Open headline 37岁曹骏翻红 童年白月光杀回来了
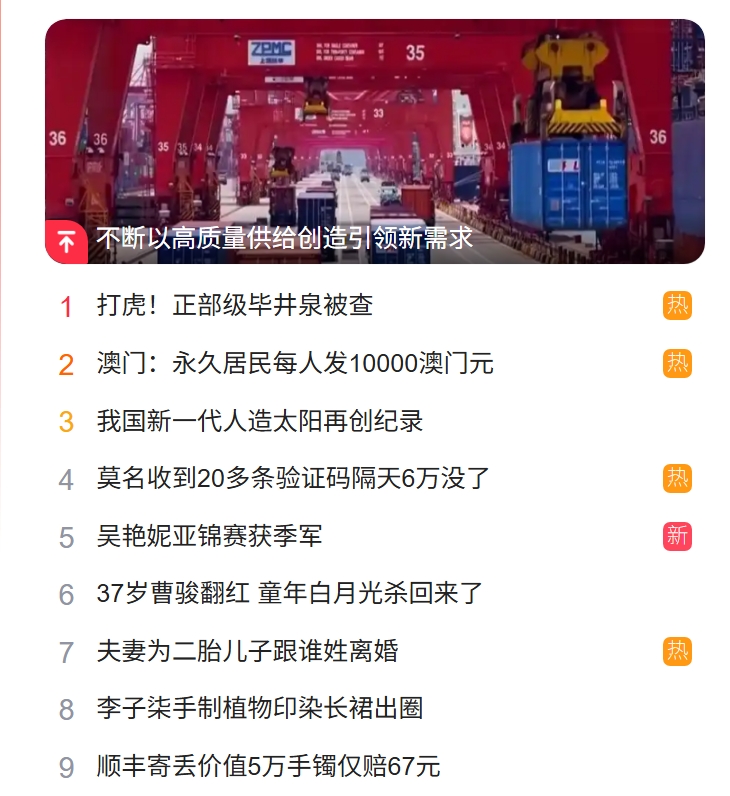The height and width of the screenshot is (796, 730). pyautogui.click(x=290, y=592)
